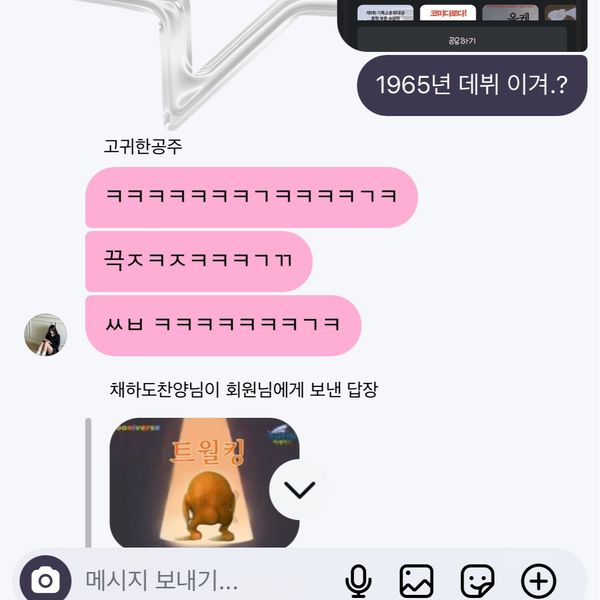Tap the 공유하기 button on the shared post
This screenshot has height=600, width=600.
point(462,41)
